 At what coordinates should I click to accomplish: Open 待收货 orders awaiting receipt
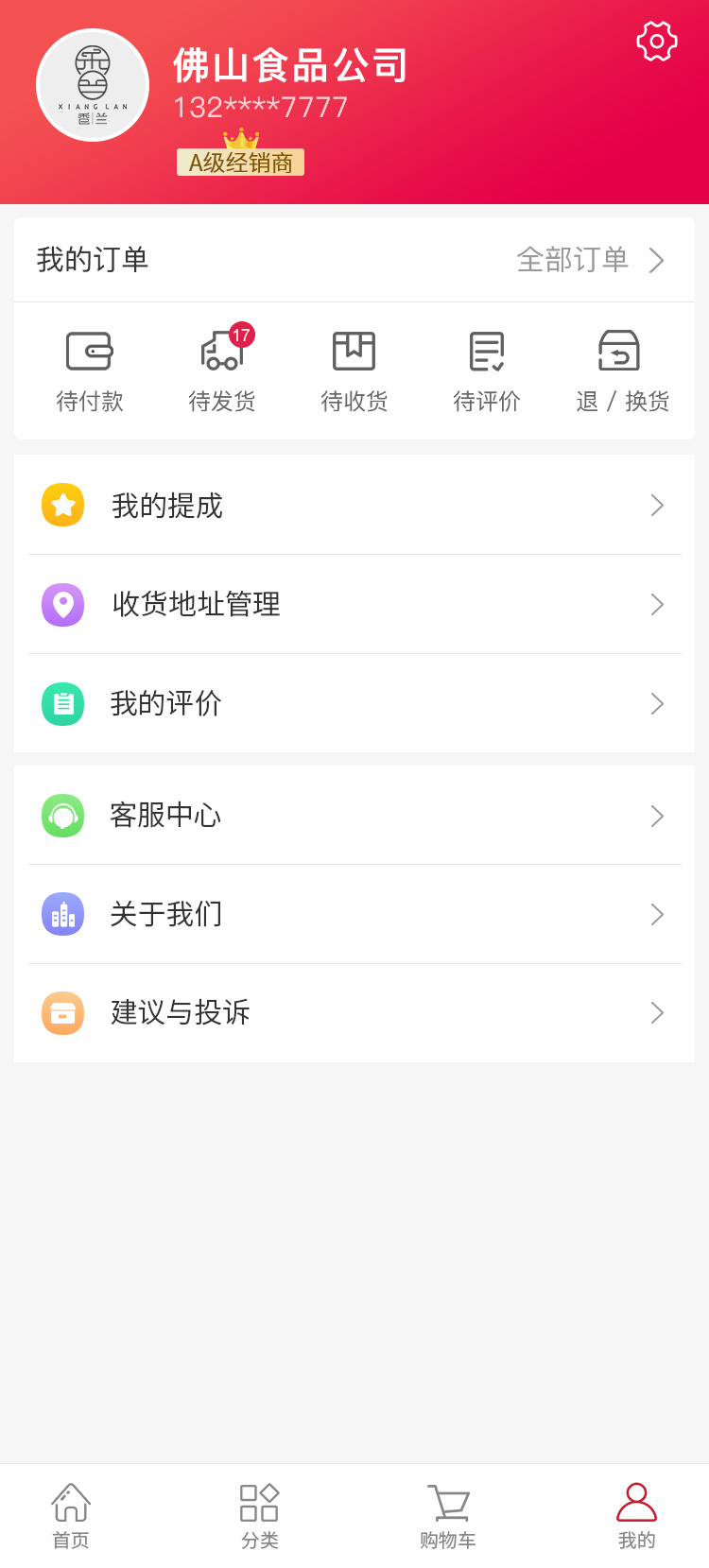click(x=354, y=371)
